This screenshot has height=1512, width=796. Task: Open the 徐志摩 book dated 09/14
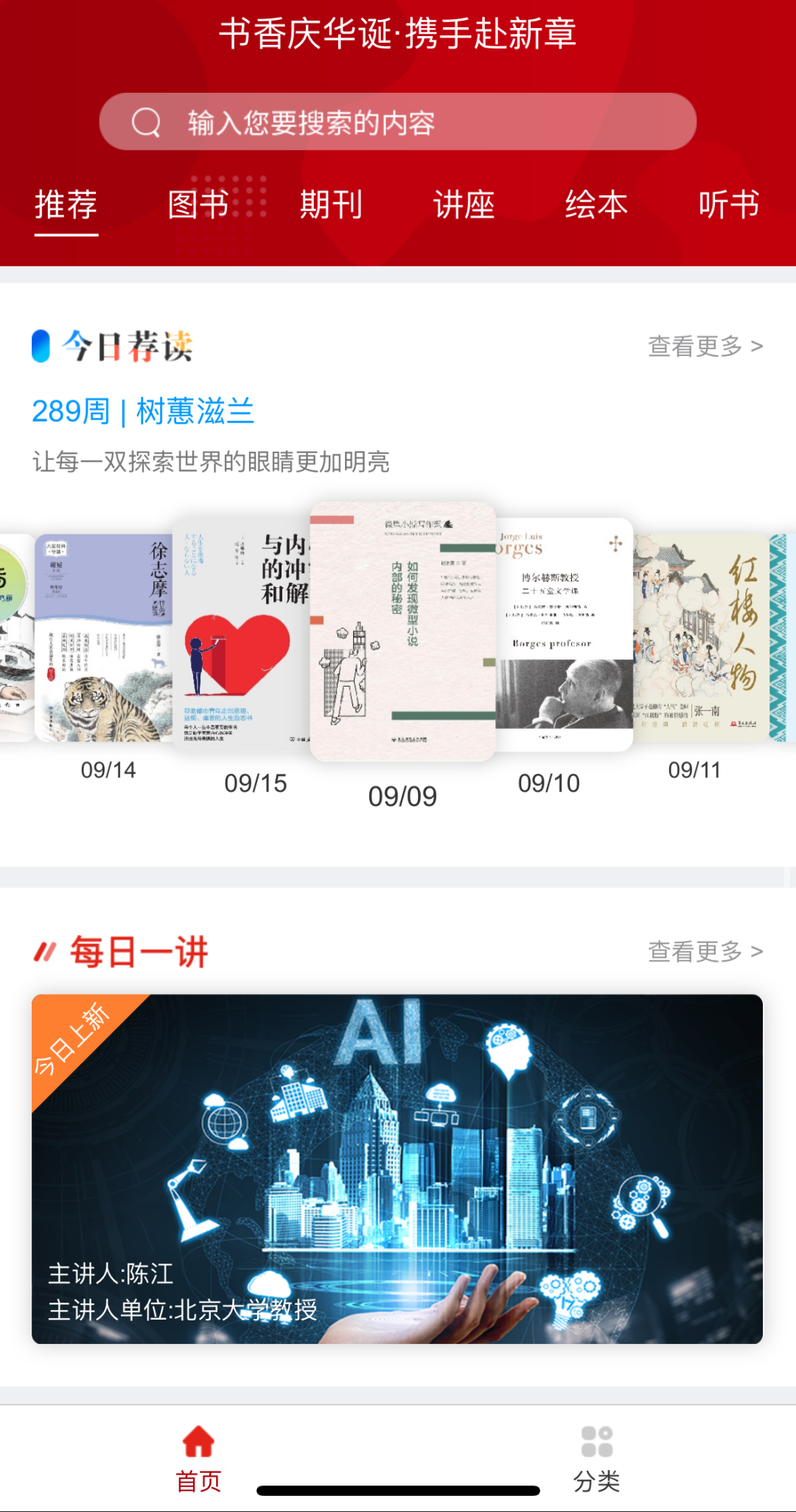tap(103, 638)
